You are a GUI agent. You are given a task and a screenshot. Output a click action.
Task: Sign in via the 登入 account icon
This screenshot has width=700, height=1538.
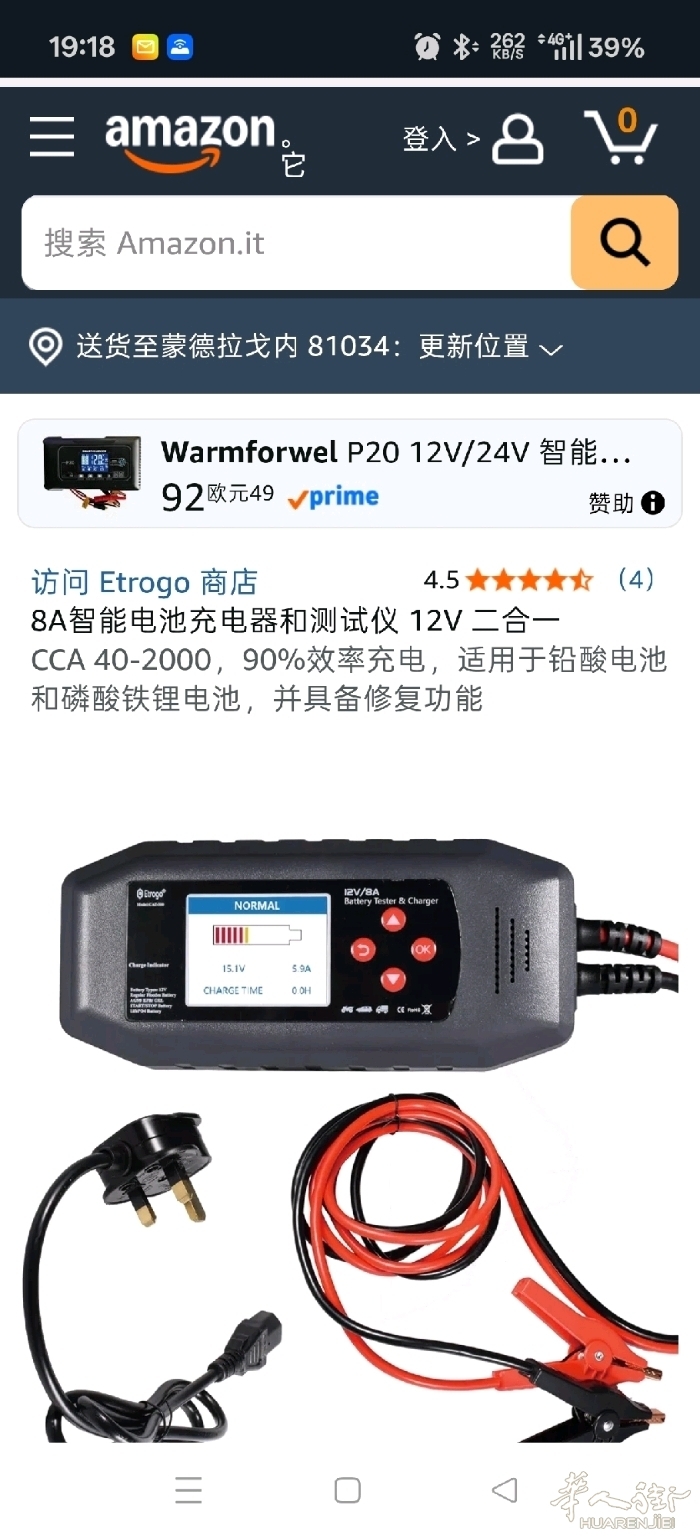coord(474,139)
